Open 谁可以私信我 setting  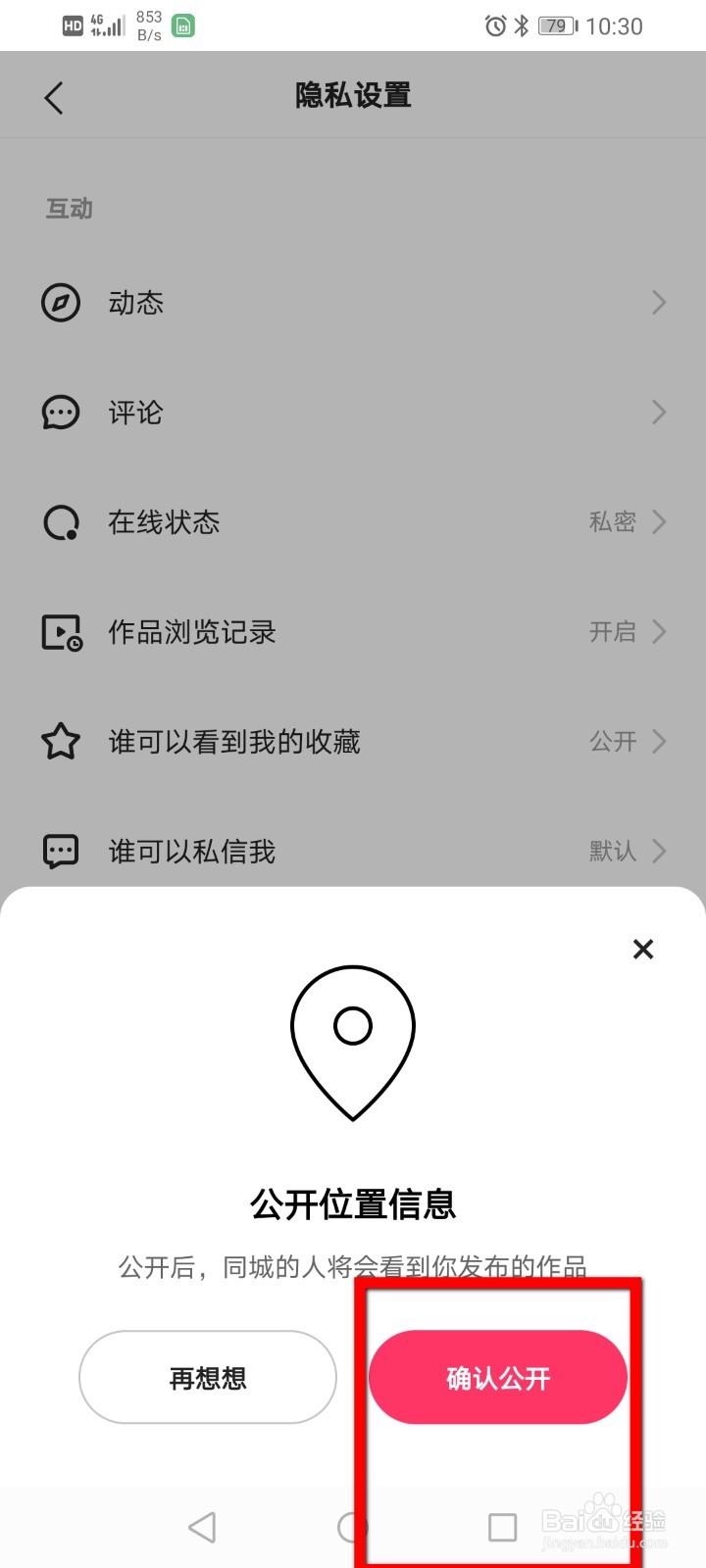click(353, 851)
